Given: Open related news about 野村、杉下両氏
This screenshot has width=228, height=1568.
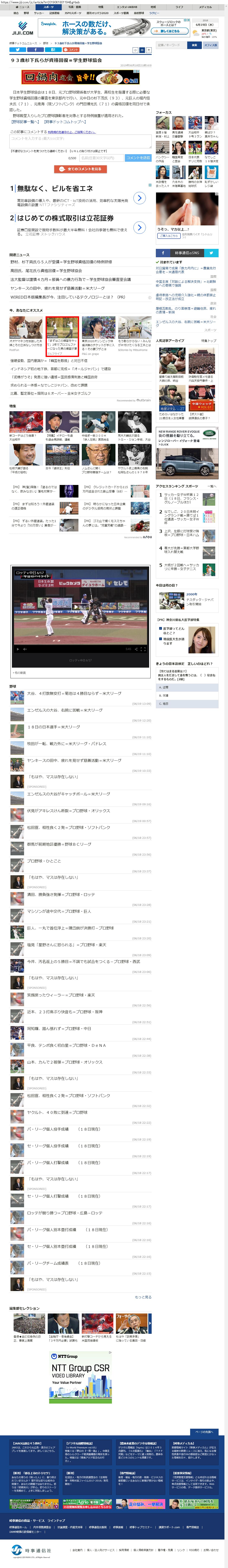Looking at the screenshot, I should click(61, 262).
